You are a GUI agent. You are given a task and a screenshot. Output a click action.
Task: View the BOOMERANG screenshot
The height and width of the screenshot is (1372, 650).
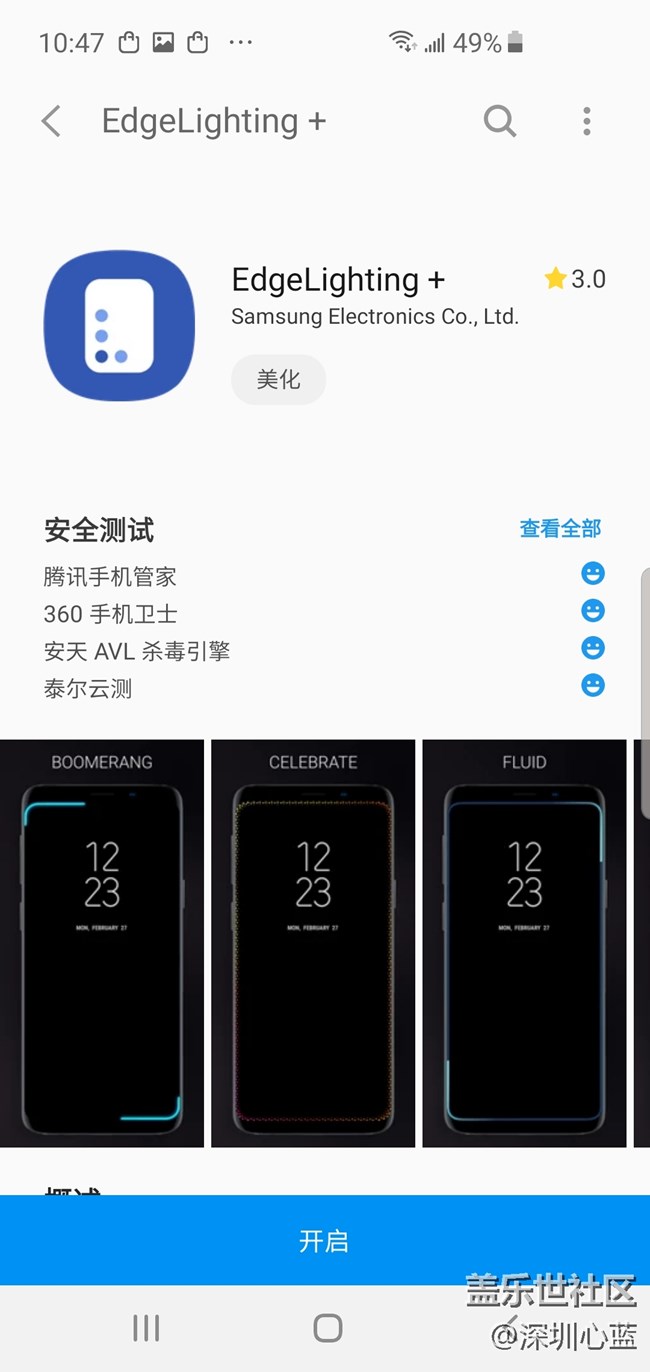tap(102, 943)
